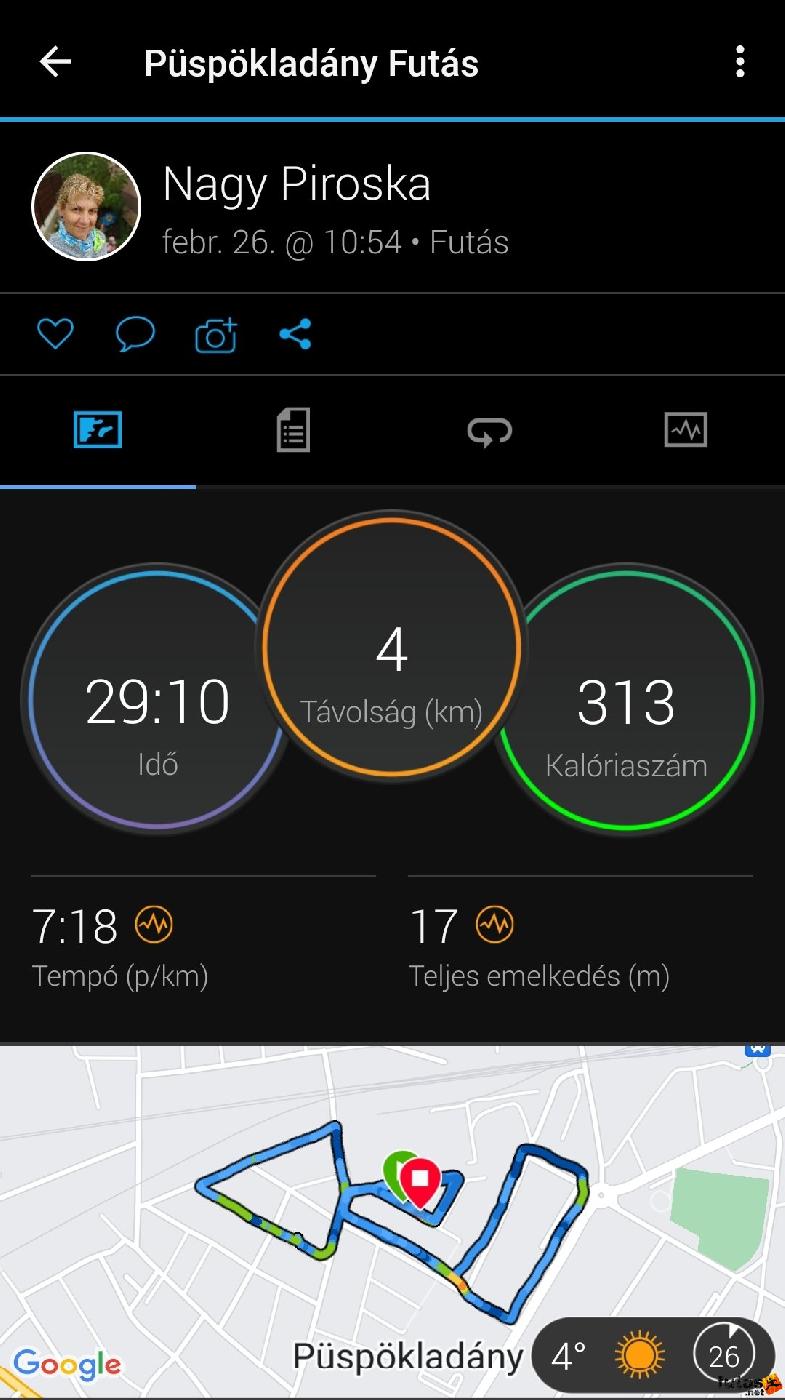The image size is (785, 1400).
Task: Add a photo to the activity
Action: (216, 335)
